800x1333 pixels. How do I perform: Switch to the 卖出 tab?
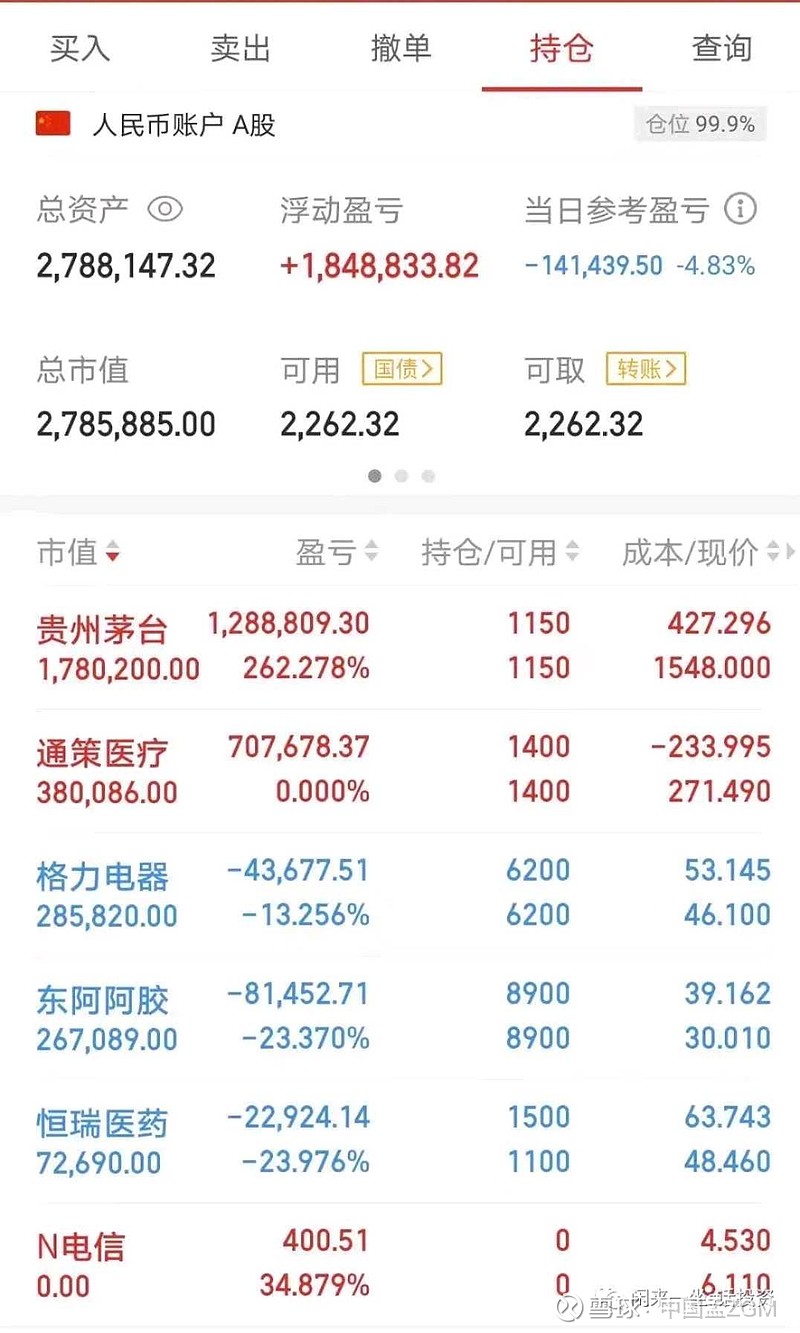(240, 48)
